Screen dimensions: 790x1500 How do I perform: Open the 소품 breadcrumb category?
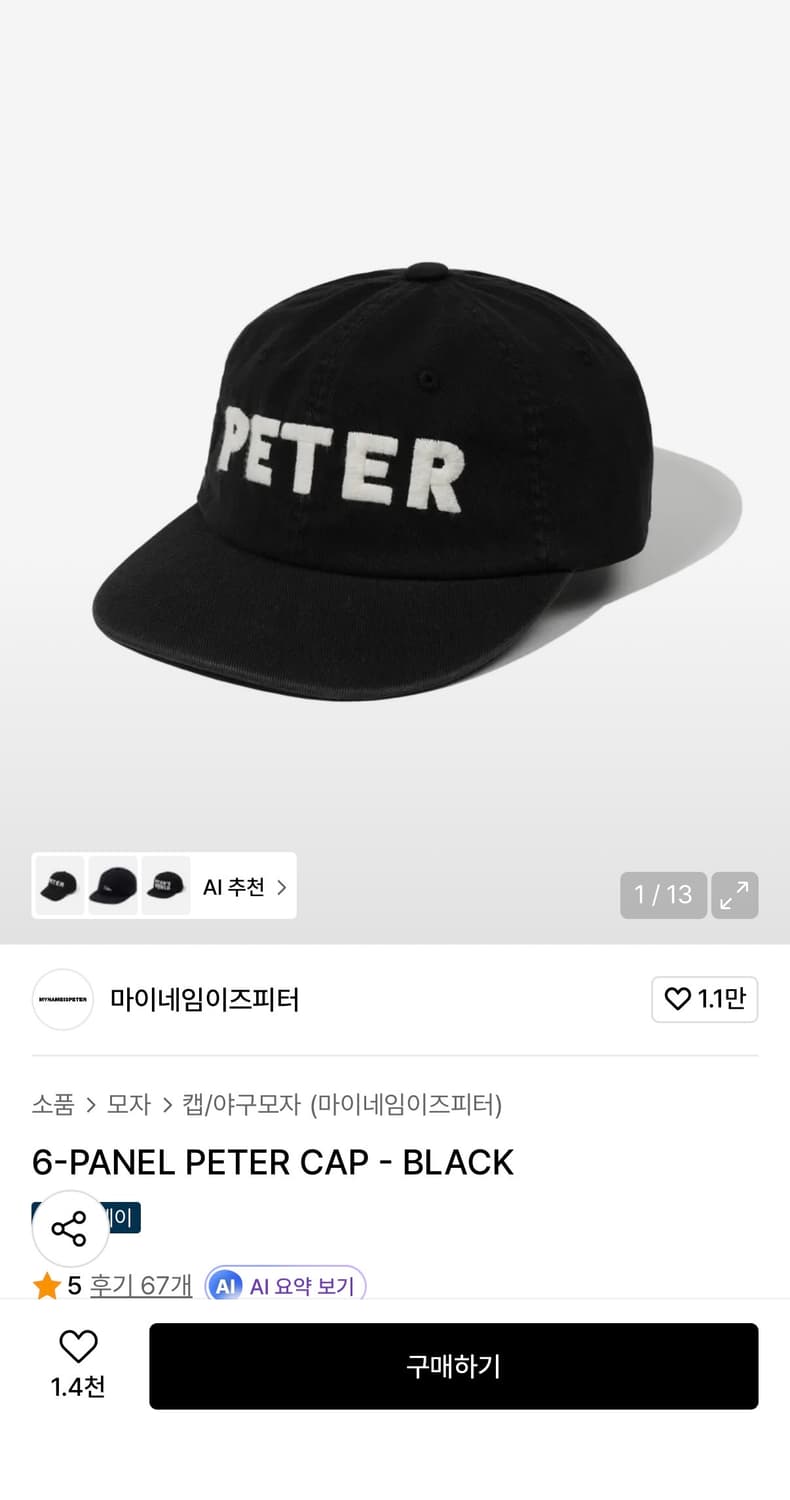(x=52, y=1105)
